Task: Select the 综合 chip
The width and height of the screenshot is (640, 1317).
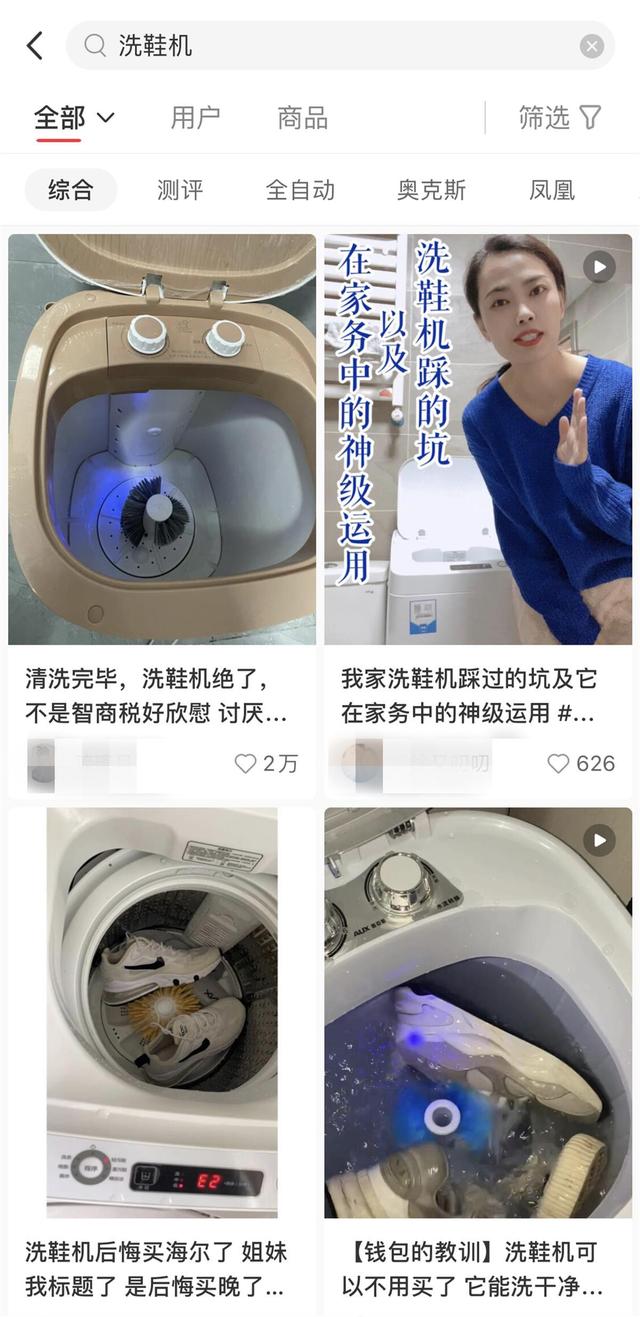Action: [x=70, y=190]
